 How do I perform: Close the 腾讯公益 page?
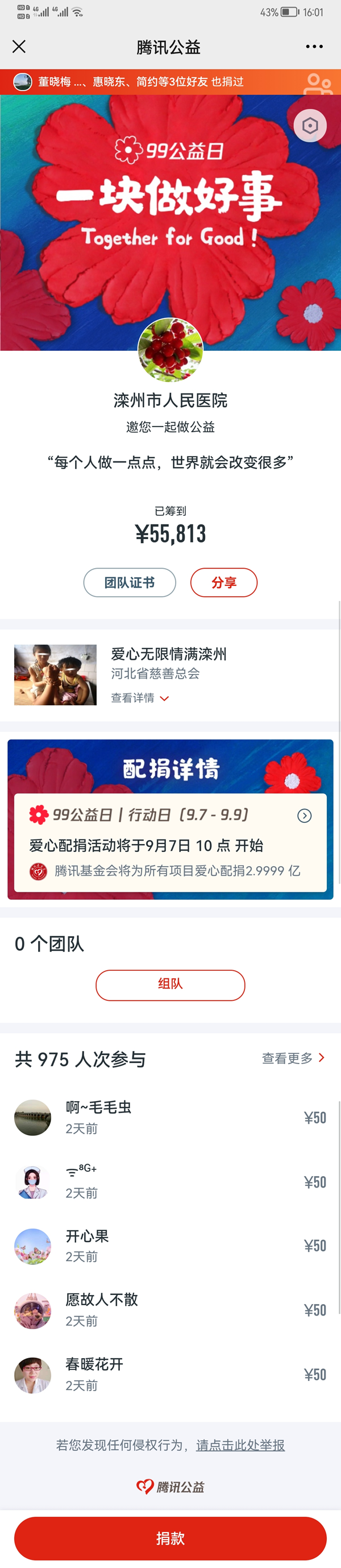(19, 47)
